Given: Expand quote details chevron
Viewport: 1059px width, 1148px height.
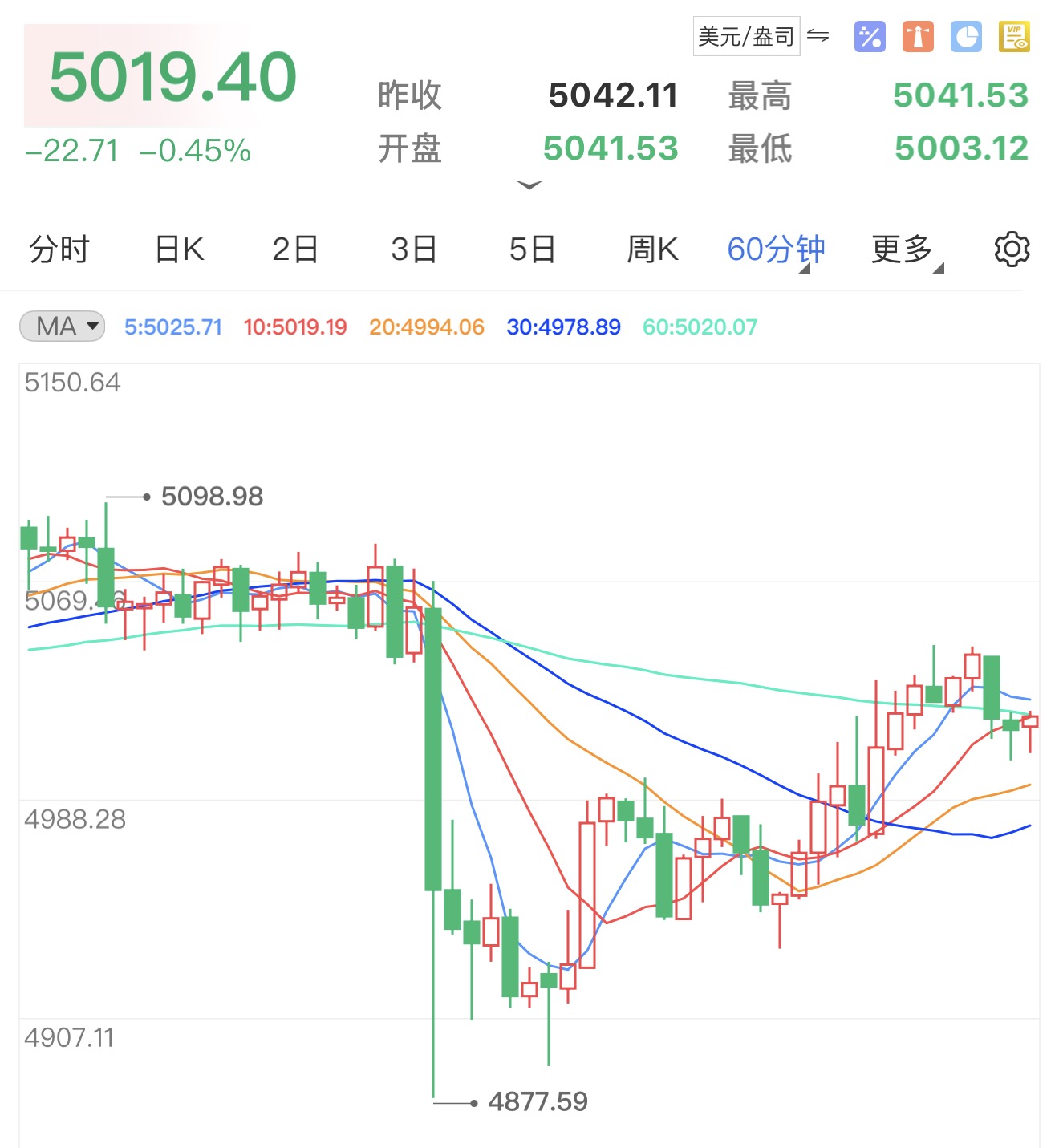Looking at the screenshot, I should click(x=529, y=185).
